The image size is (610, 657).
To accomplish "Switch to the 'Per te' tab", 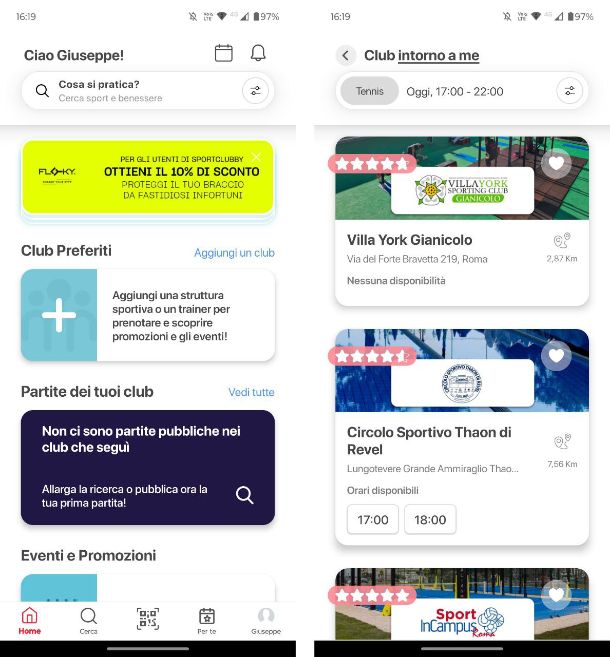I will tap(207, 621).
